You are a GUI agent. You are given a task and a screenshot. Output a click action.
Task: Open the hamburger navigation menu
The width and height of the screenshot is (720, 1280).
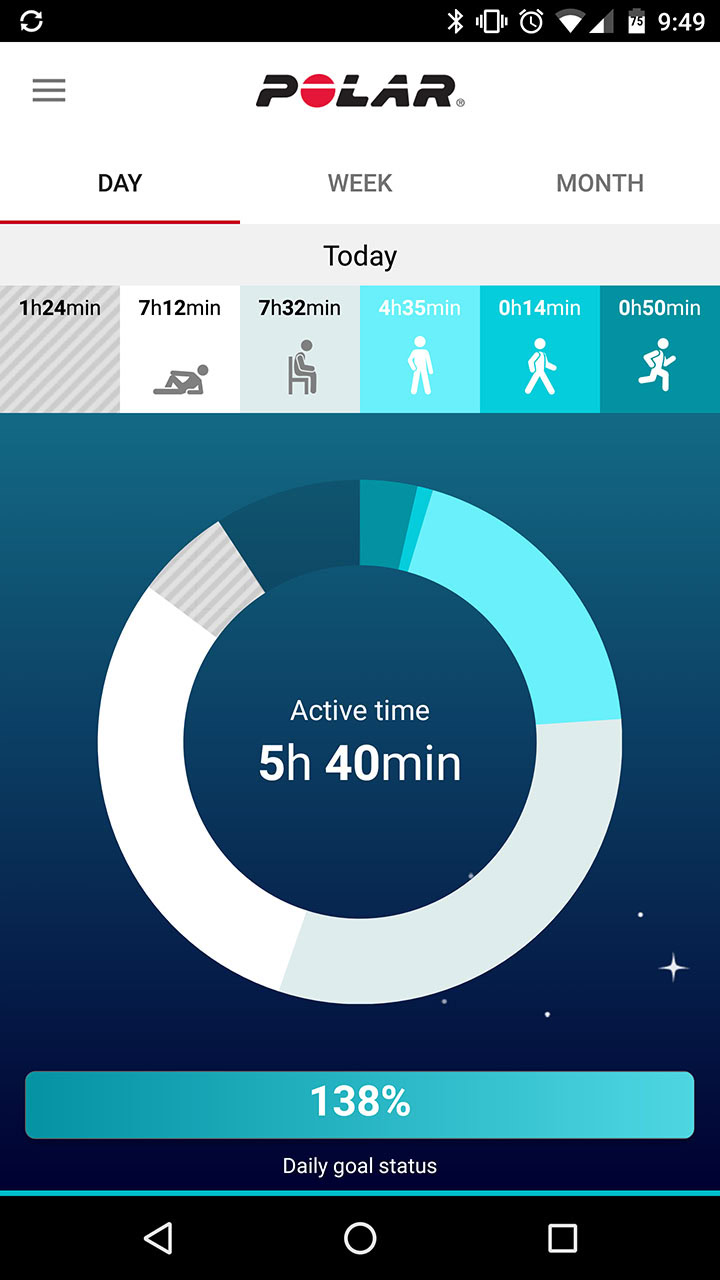pos(49,90)
